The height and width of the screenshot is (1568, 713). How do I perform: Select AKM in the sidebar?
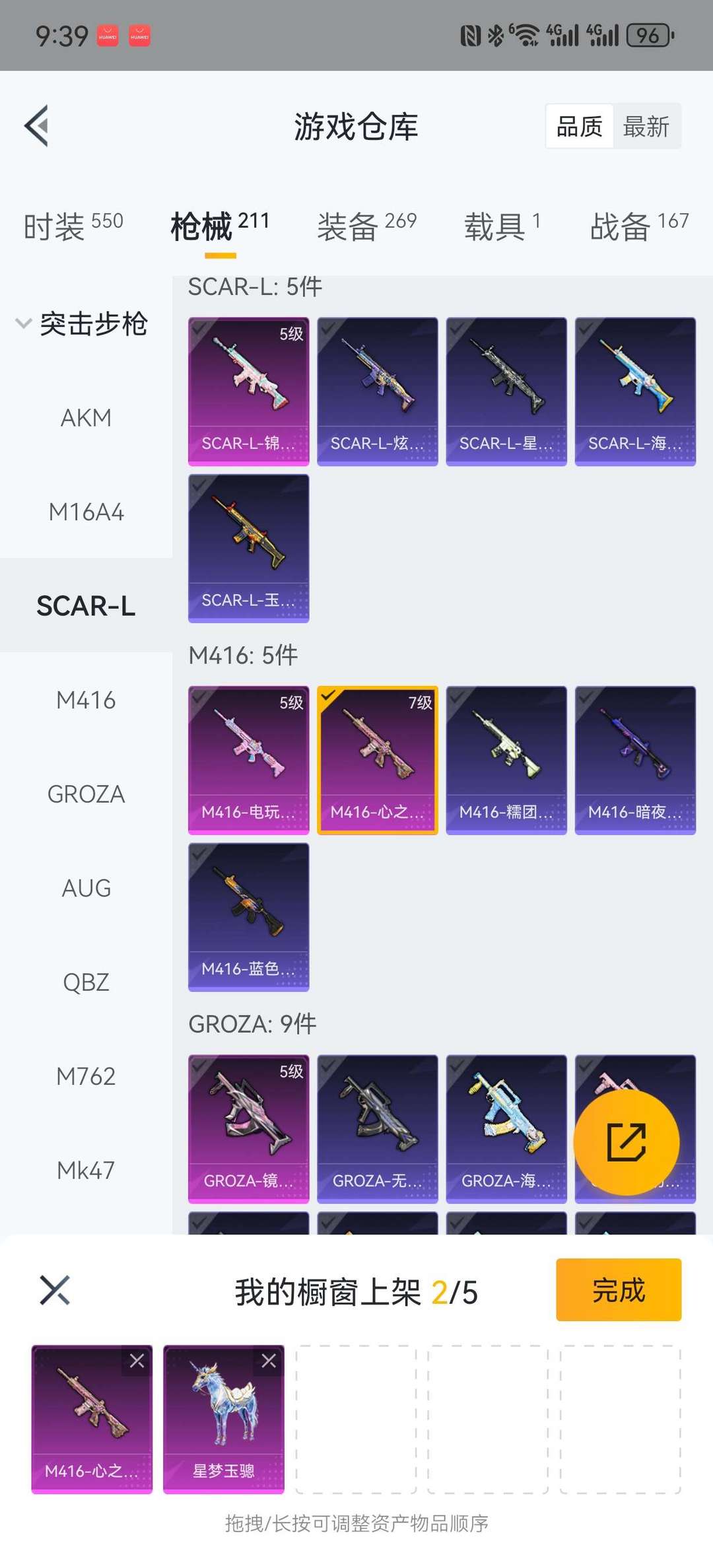pyautogui.click(x=86, y=418)
